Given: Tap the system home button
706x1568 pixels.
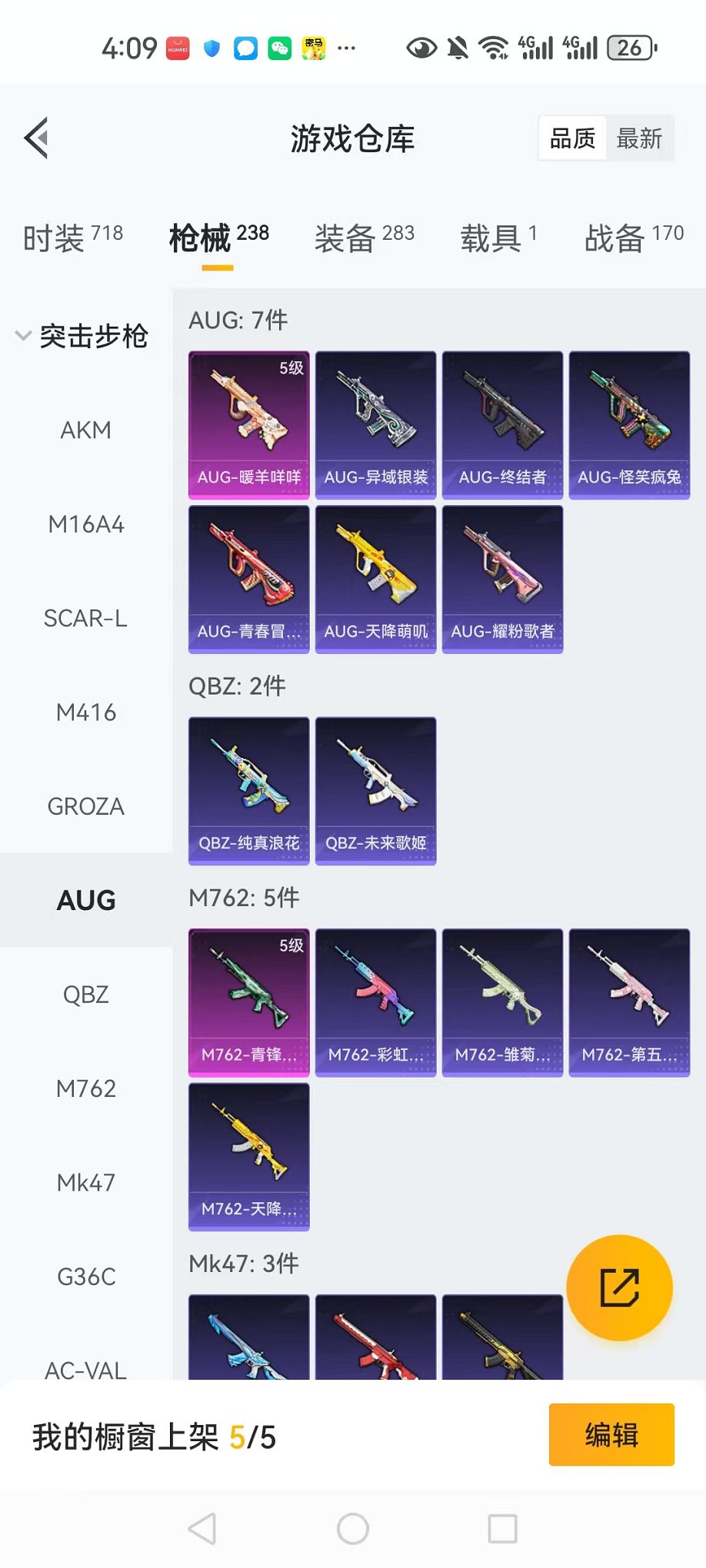Looking at the screenshot, I should [353, 1529].
